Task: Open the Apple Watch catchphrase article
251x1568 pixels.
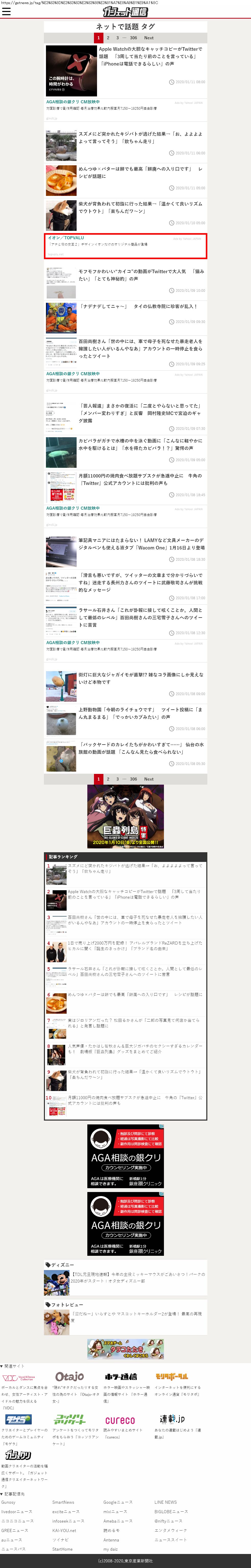Action: (x=141, y=56)
